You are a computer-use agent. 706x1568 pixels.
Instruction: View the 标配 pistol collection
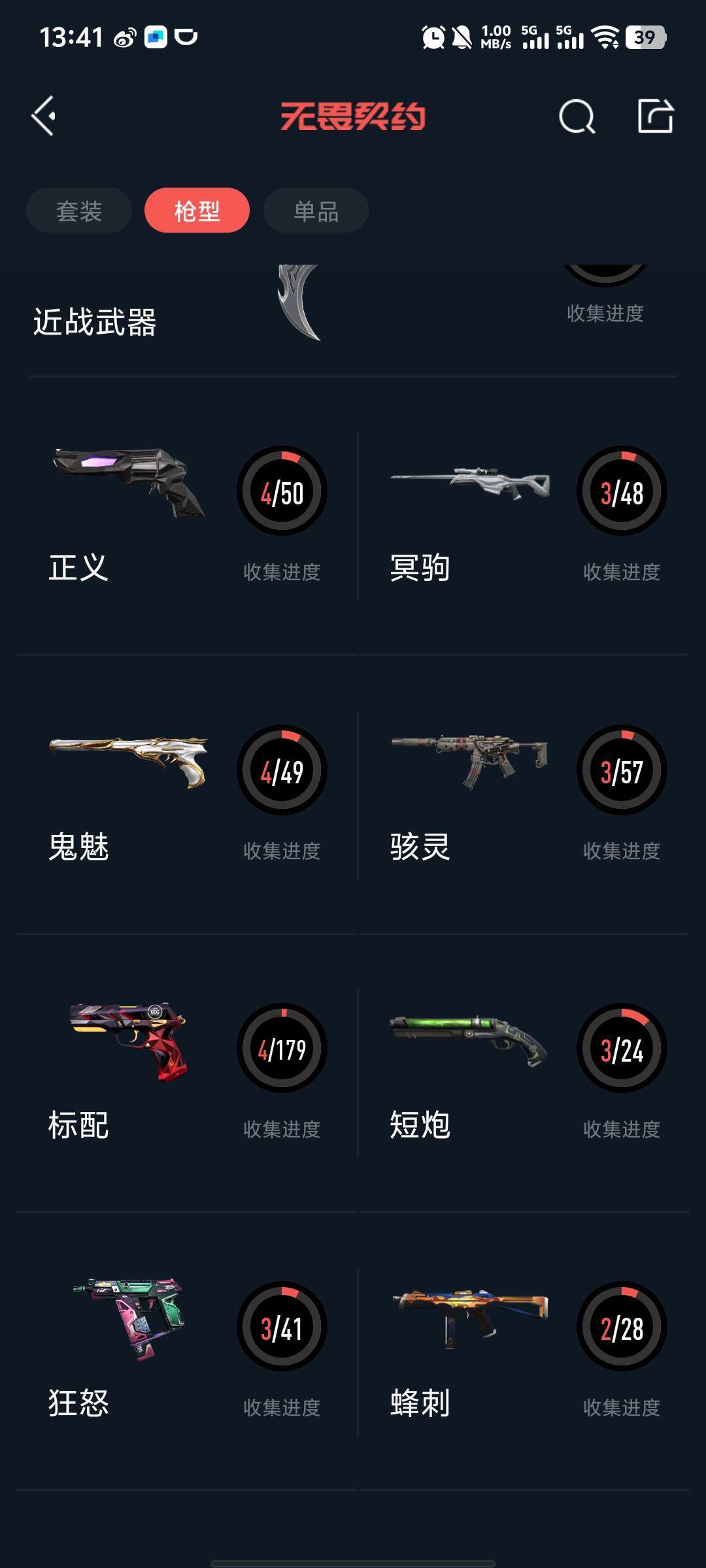(186, 1073)
